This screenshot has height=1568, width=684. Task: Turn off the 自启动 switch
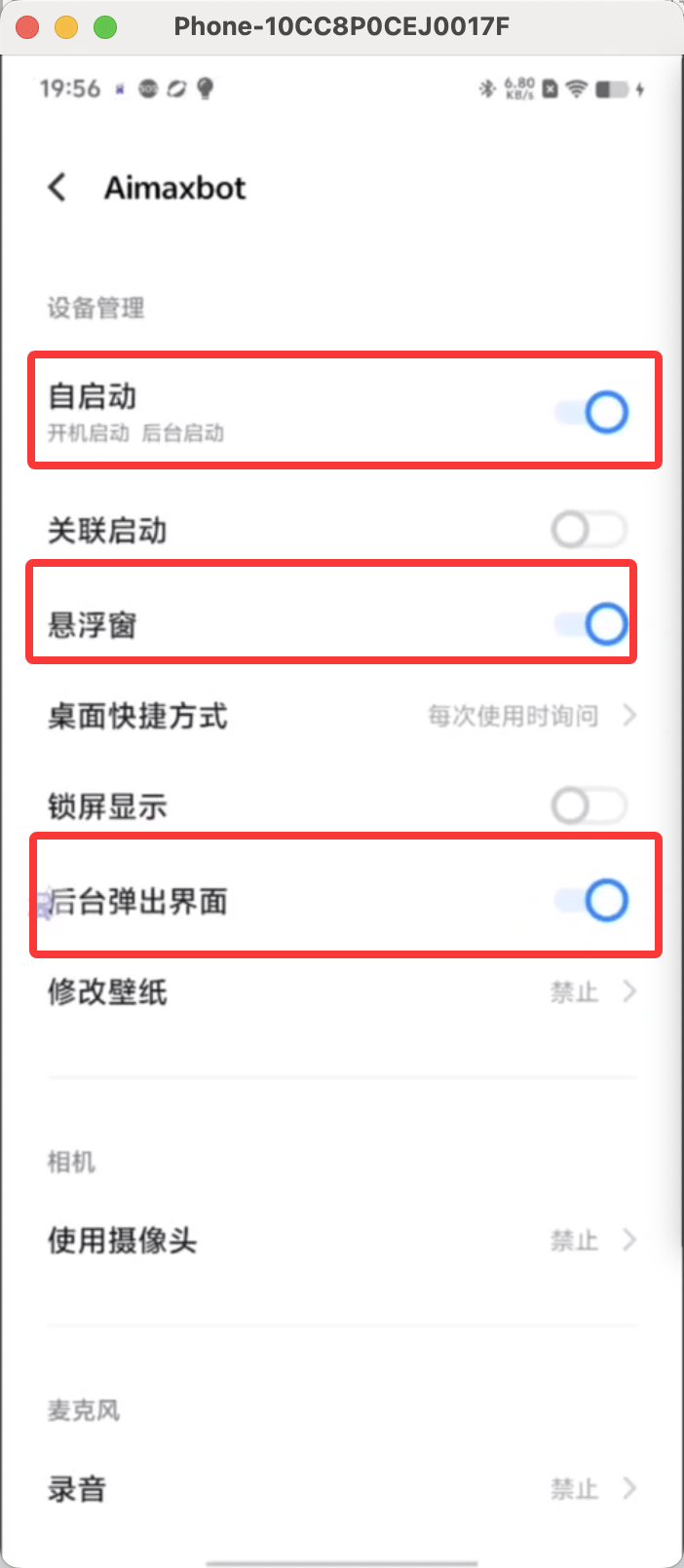pyautogui.click(x=590, y=412)
